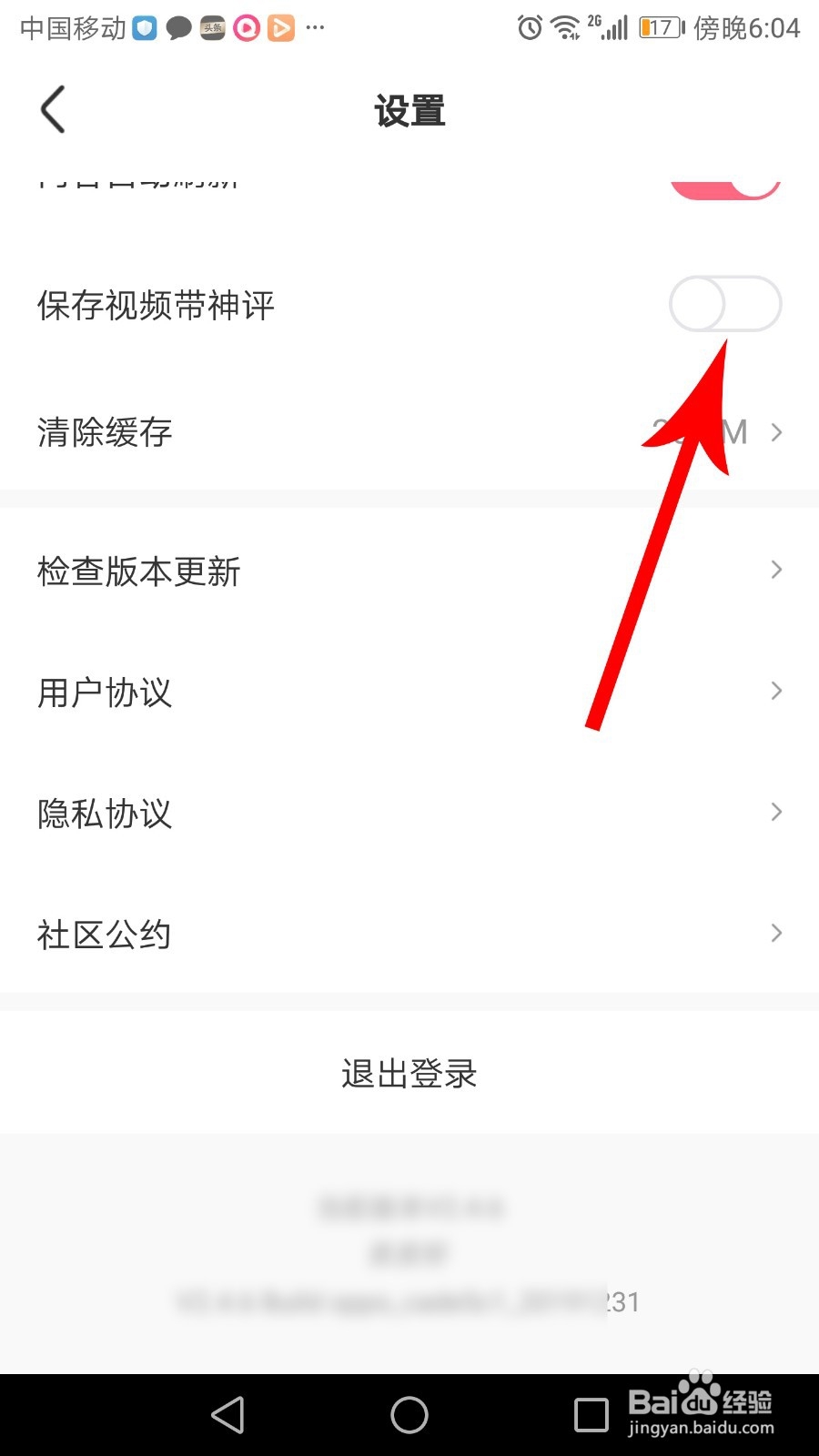Check the alarm clock icon in status bar
Screen dimensions: 819x1456
(x=529, y=27)
